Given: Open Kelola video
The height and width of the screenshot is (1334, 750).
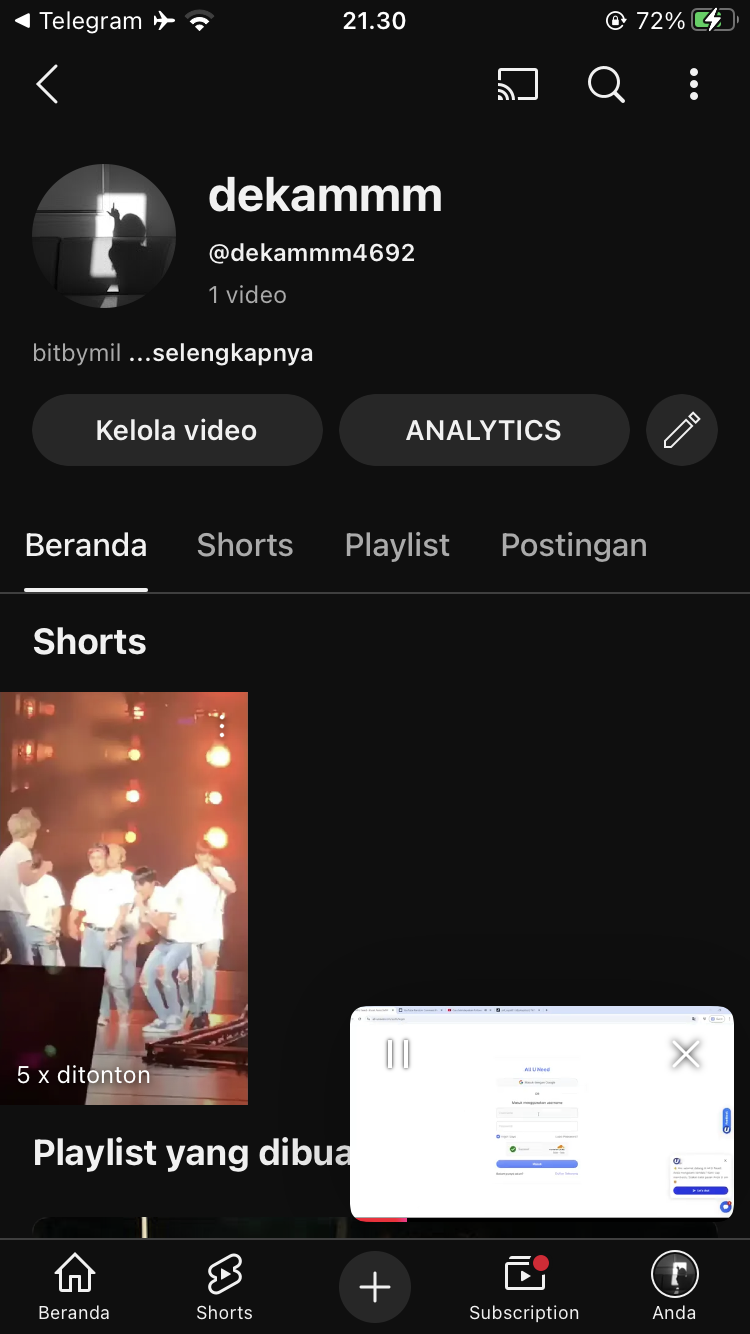Looking at the screenshot, I should tap(177, 430).
